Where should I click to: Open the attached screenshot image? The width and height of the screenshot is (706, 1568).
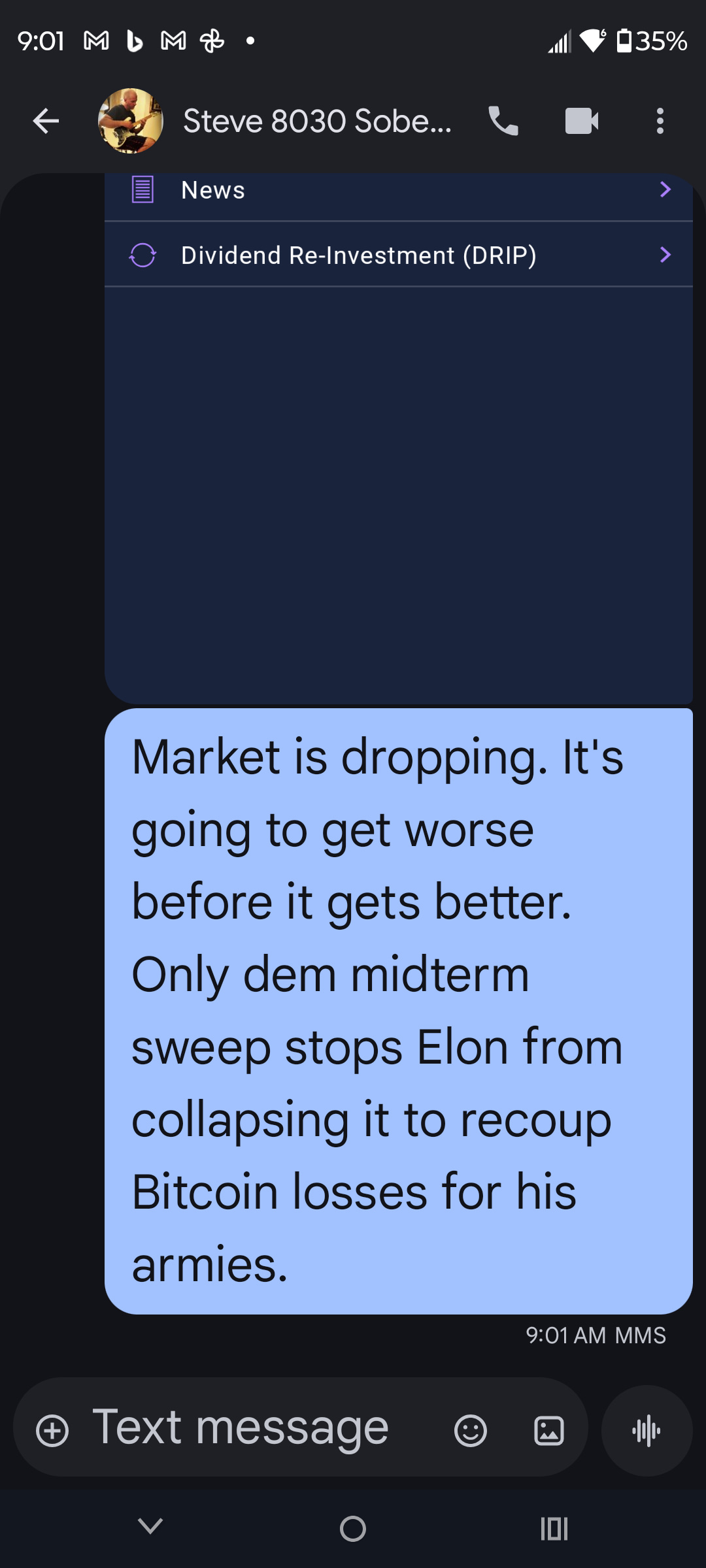click(x=399, y=457)
